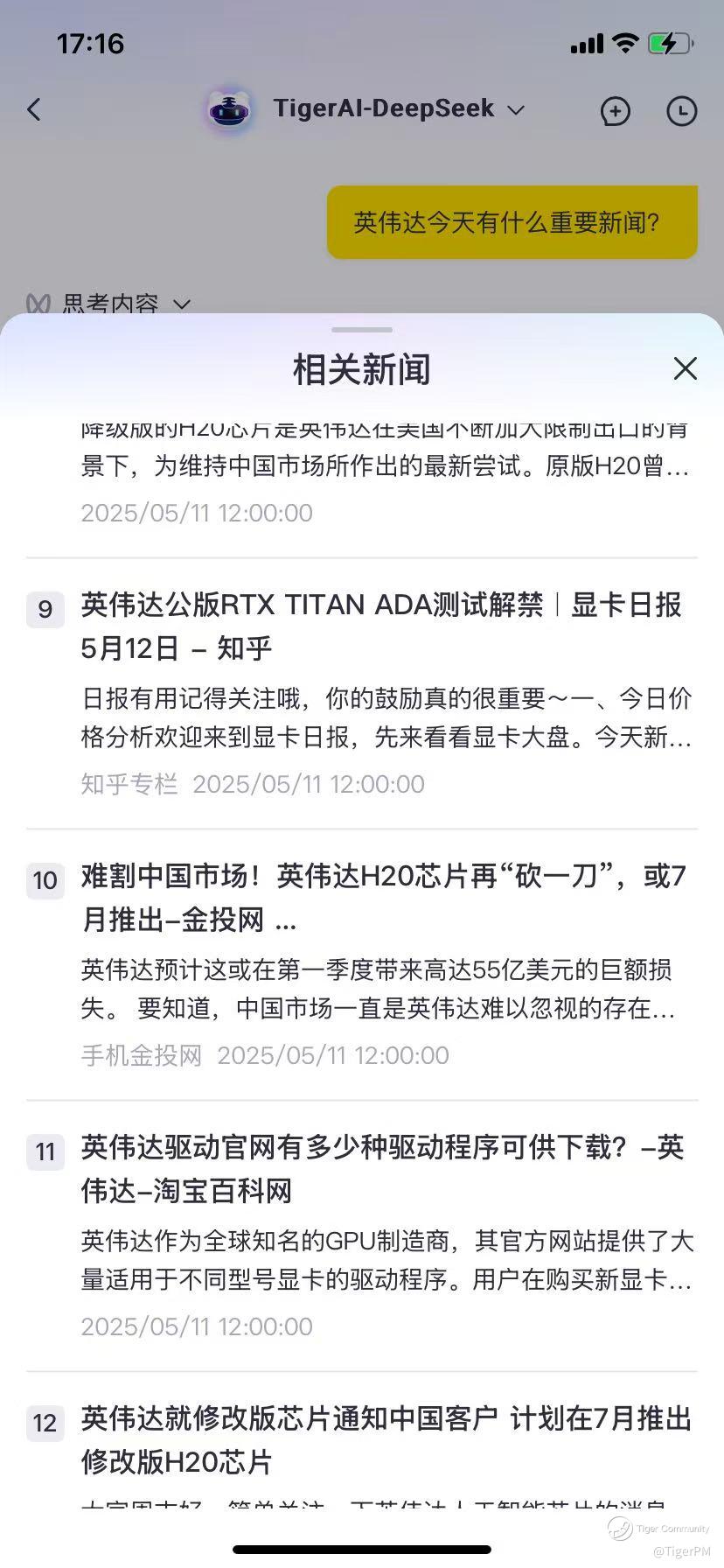This screenshot has height=1568, width=724.
Task: Expand the 思考内容 section
Action: [110, 304]
